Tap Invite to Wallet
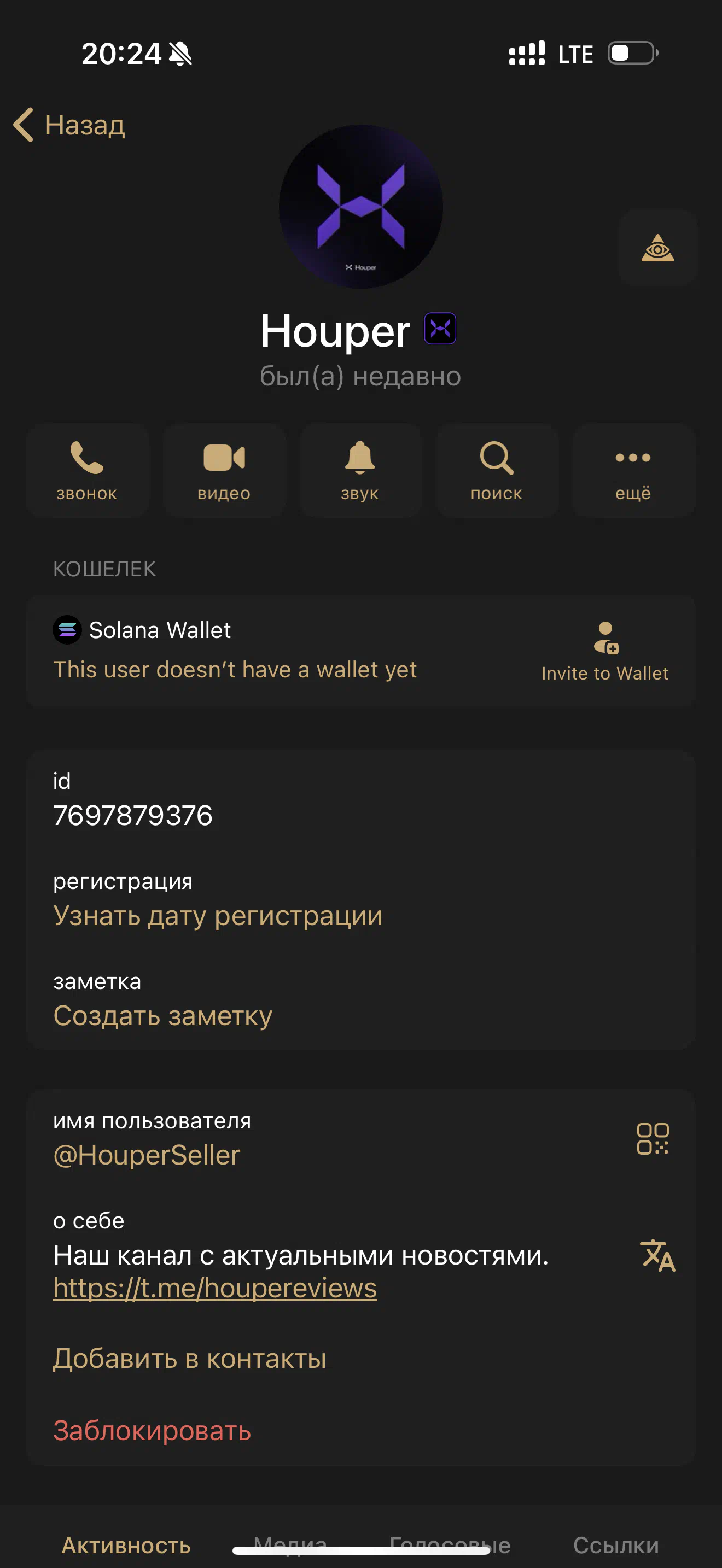The image size is (722, 1568). tap(605, 651)
